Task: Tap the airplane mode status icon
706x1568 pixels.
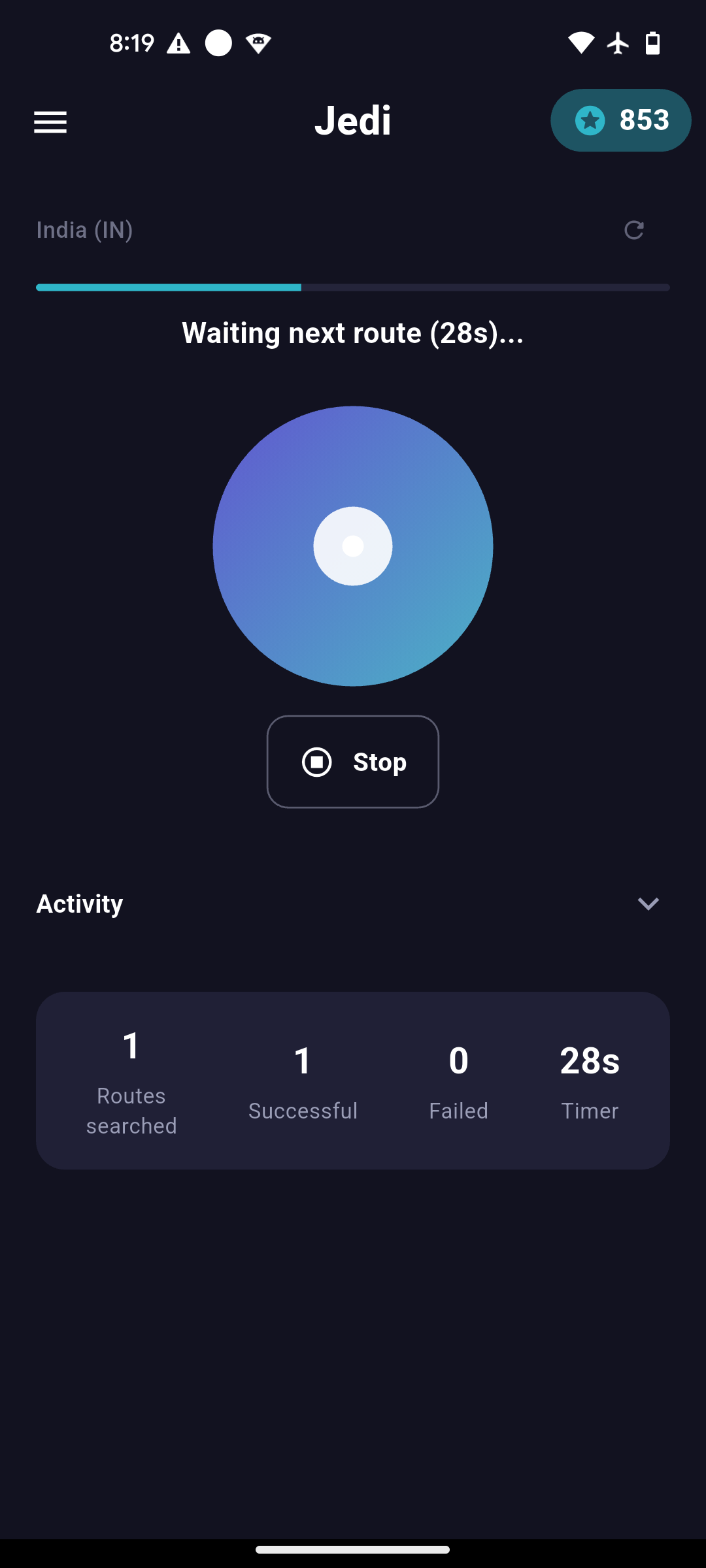Action: (x=616, y=42)
